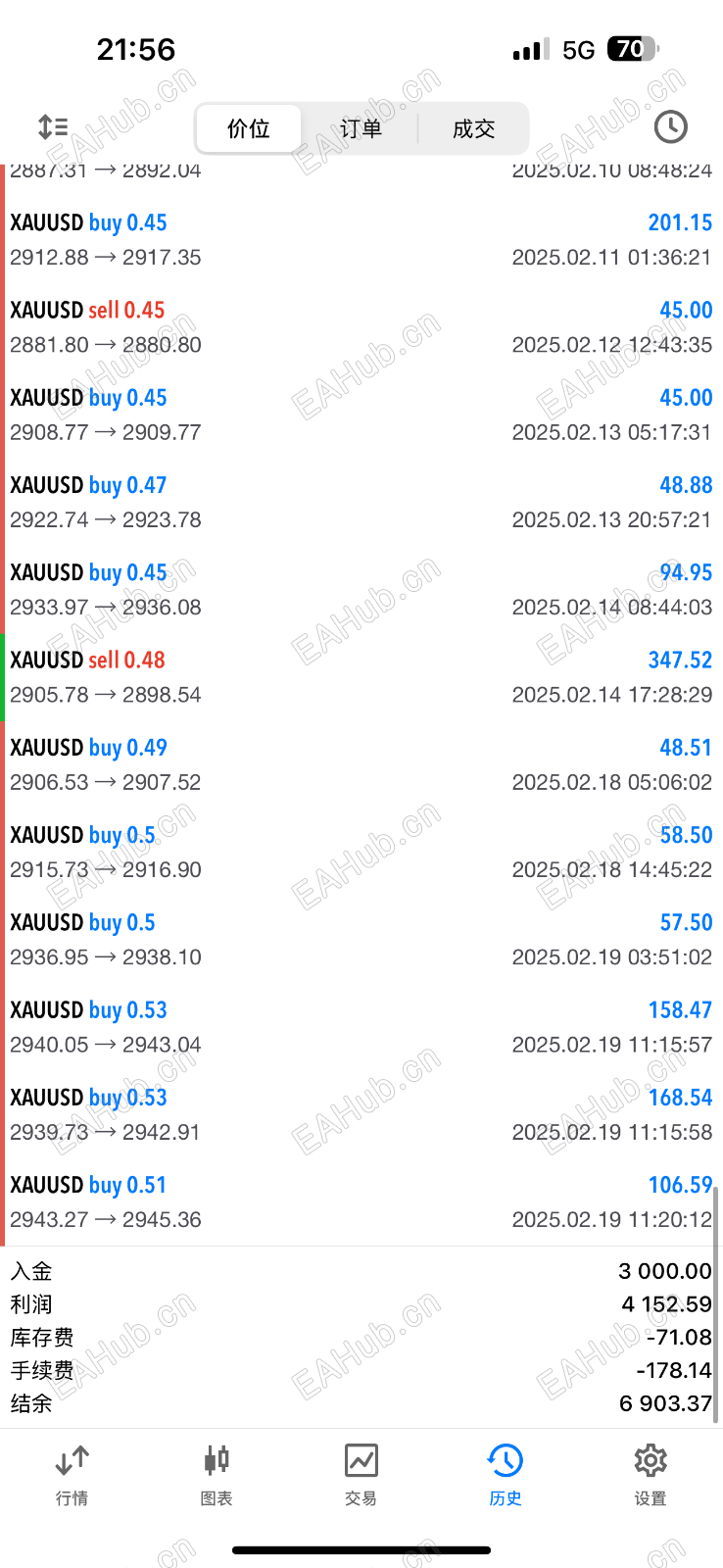Open the XAUUSD buy 0.5 trade with profit 57.50
Screen dimensions: 723x1568
[361, 939]
